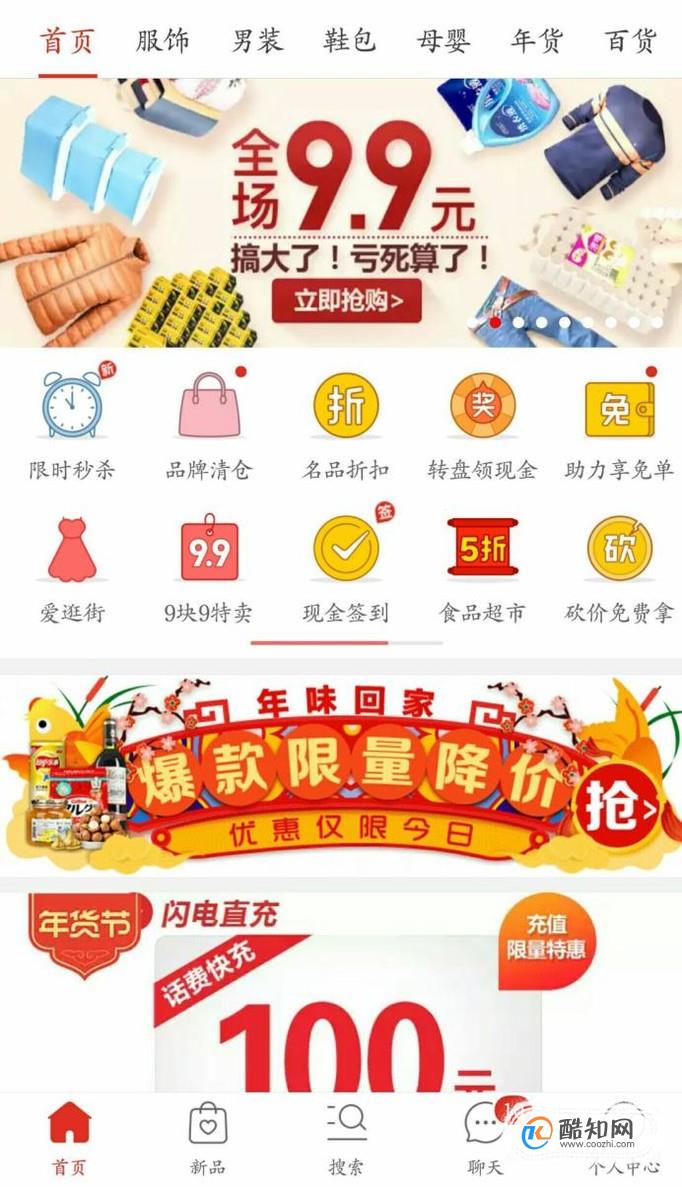Open 爱逛街 section

coord(72,568)
